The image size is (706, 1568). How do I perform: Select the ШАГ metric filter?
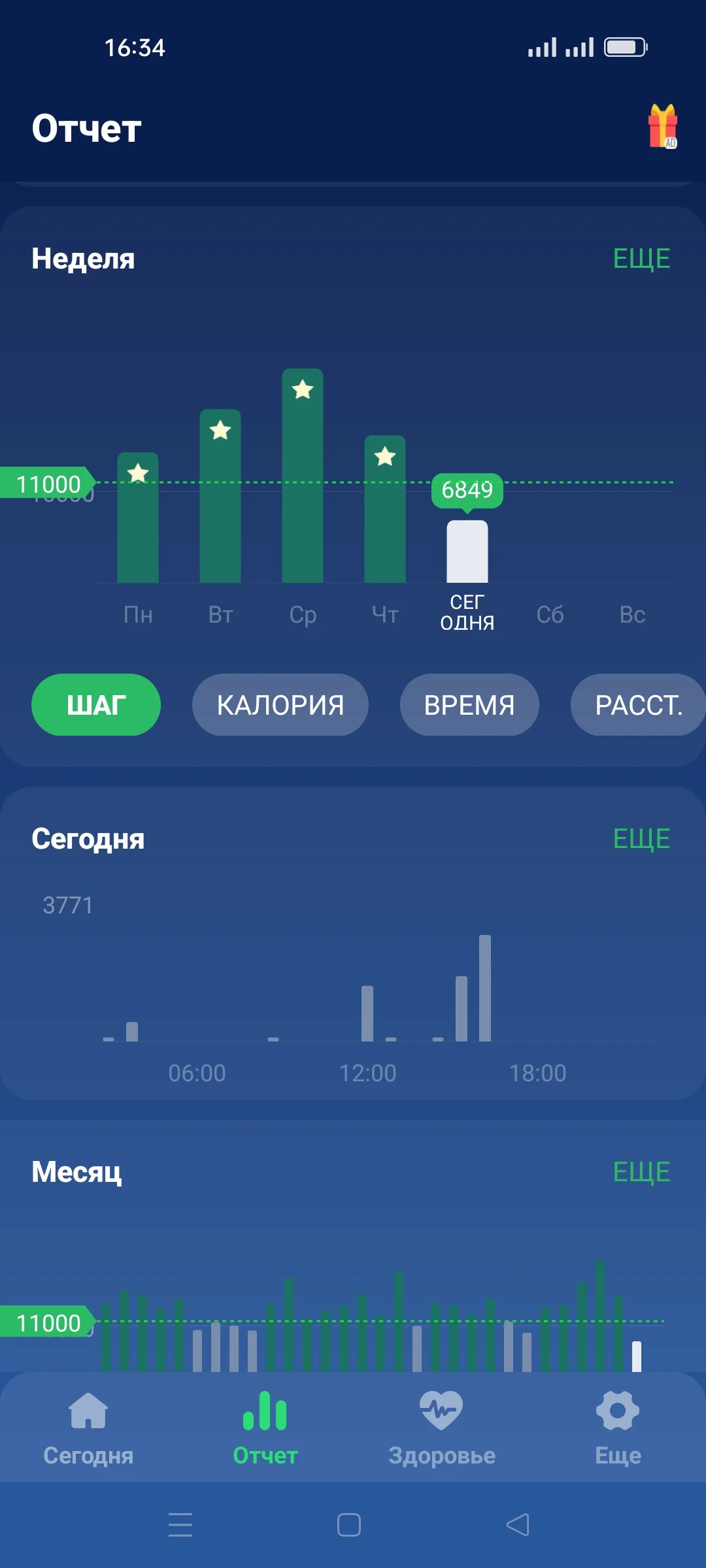95,704
